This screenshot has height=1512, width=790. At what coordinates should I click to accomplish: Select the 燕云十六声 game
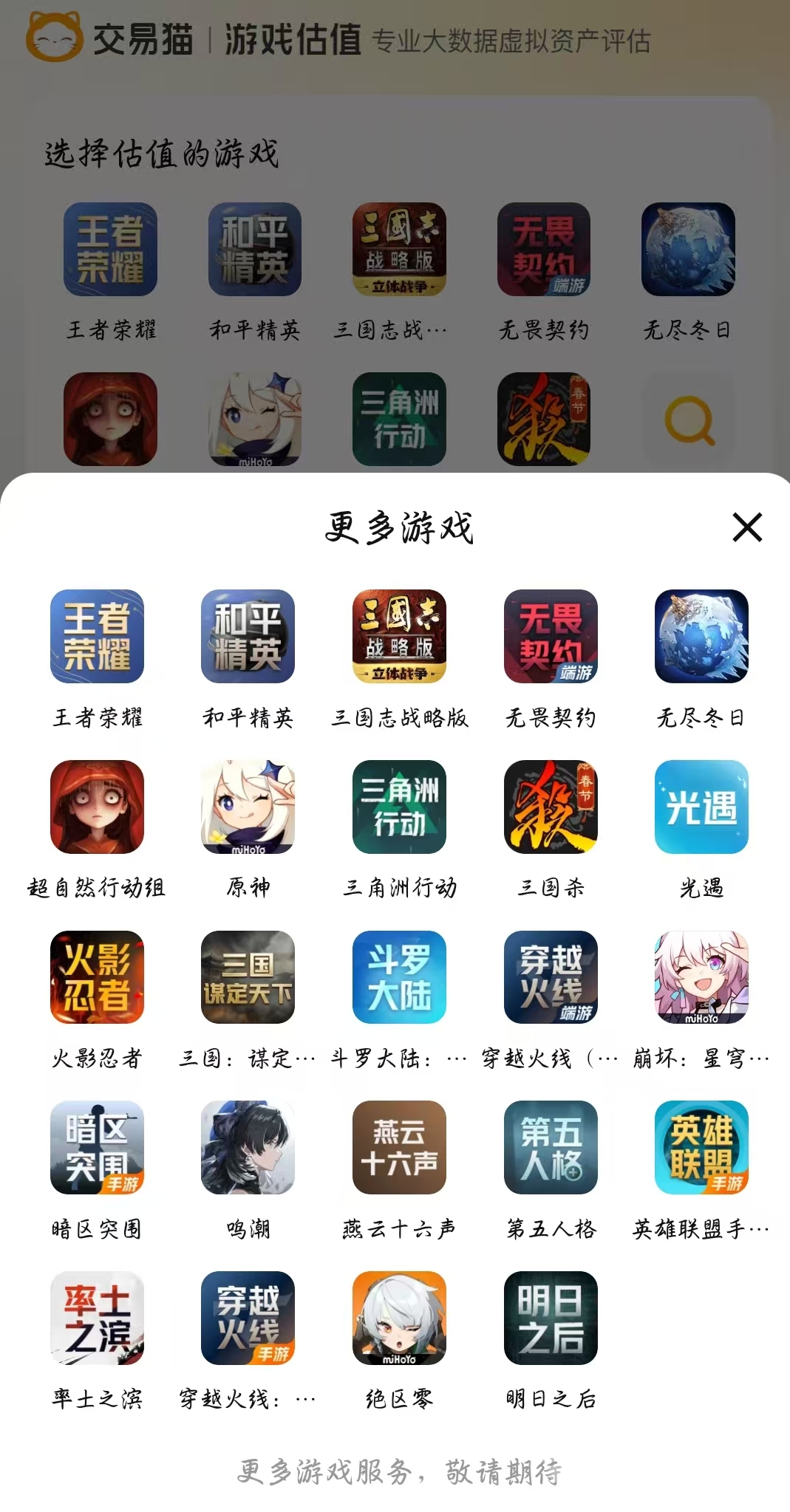point(399,1147)
